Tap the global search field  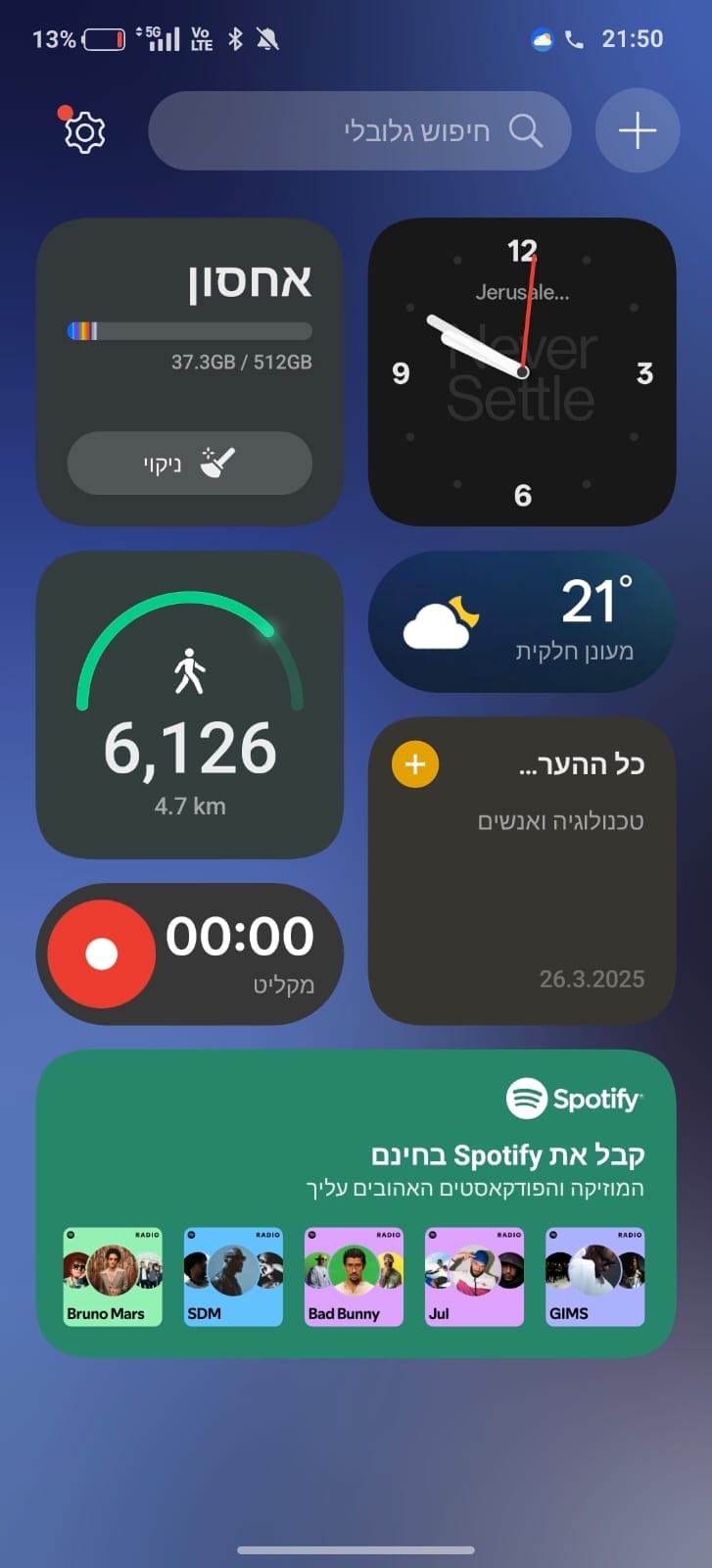tap(359, 130)
